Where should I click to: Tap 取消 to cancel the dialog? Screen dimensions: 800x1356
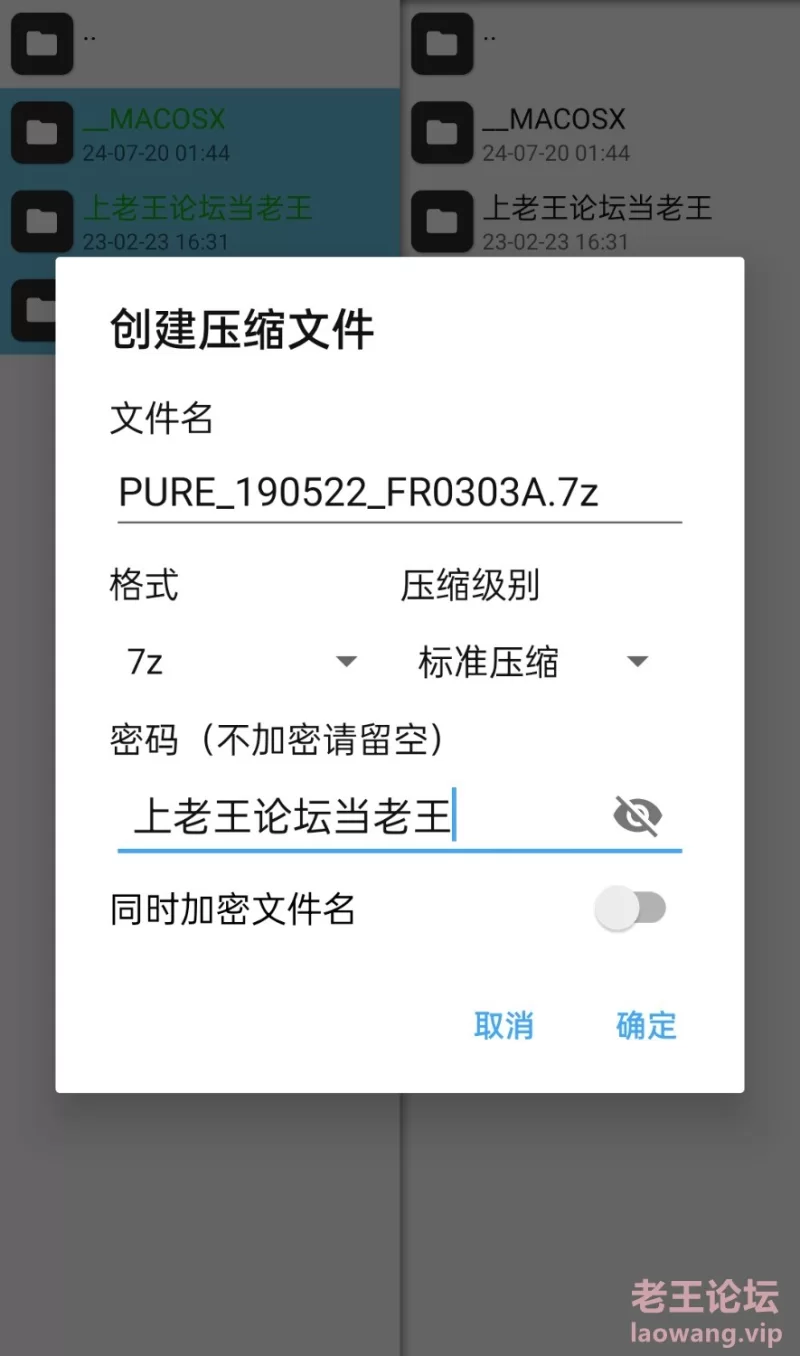(504, 1025)
